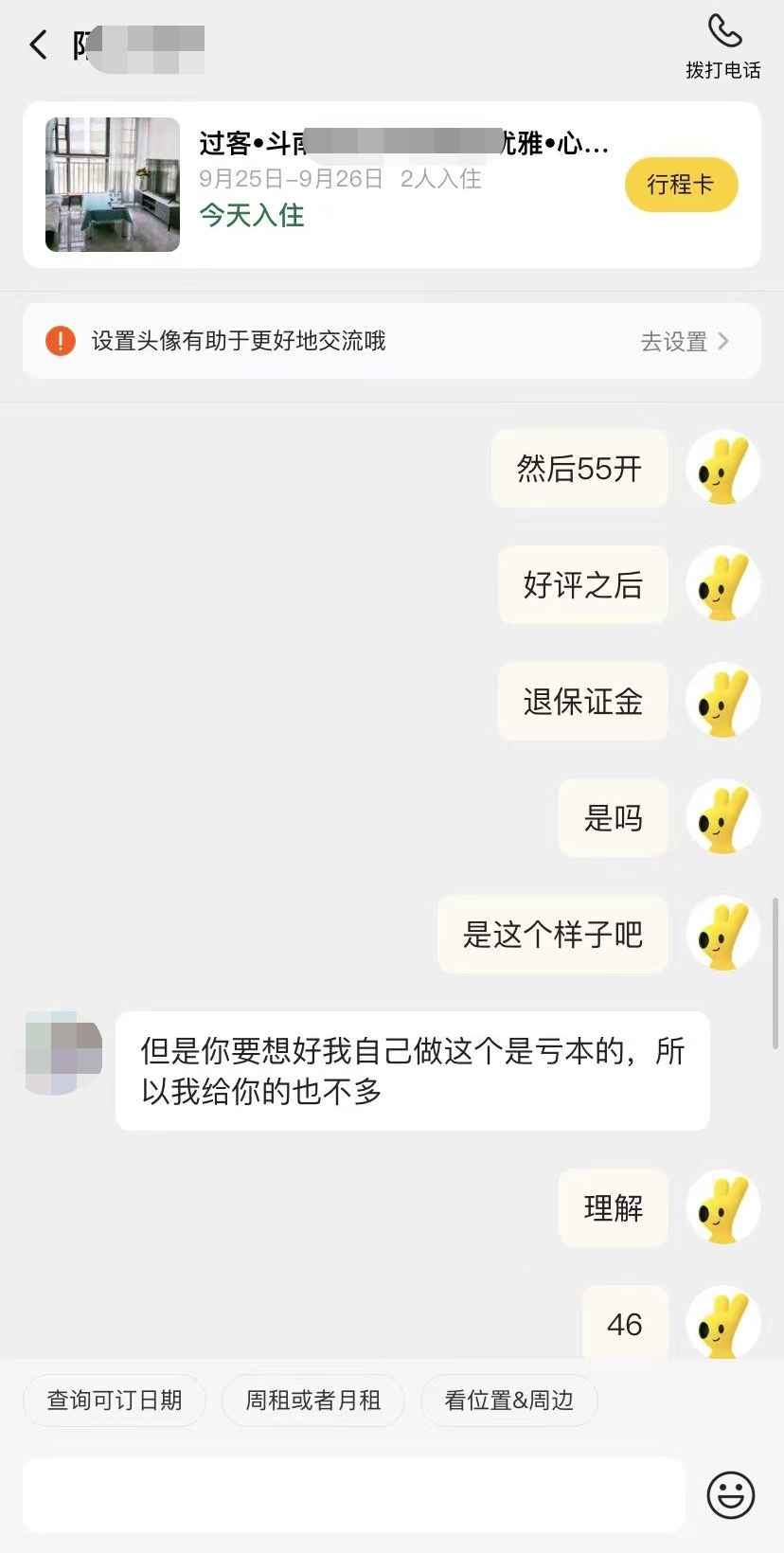Image resolution: width=784 pixels, height=1553 pixels.
Task: Select the 查询可订日期 quick reply
Action: [114, 1401]
